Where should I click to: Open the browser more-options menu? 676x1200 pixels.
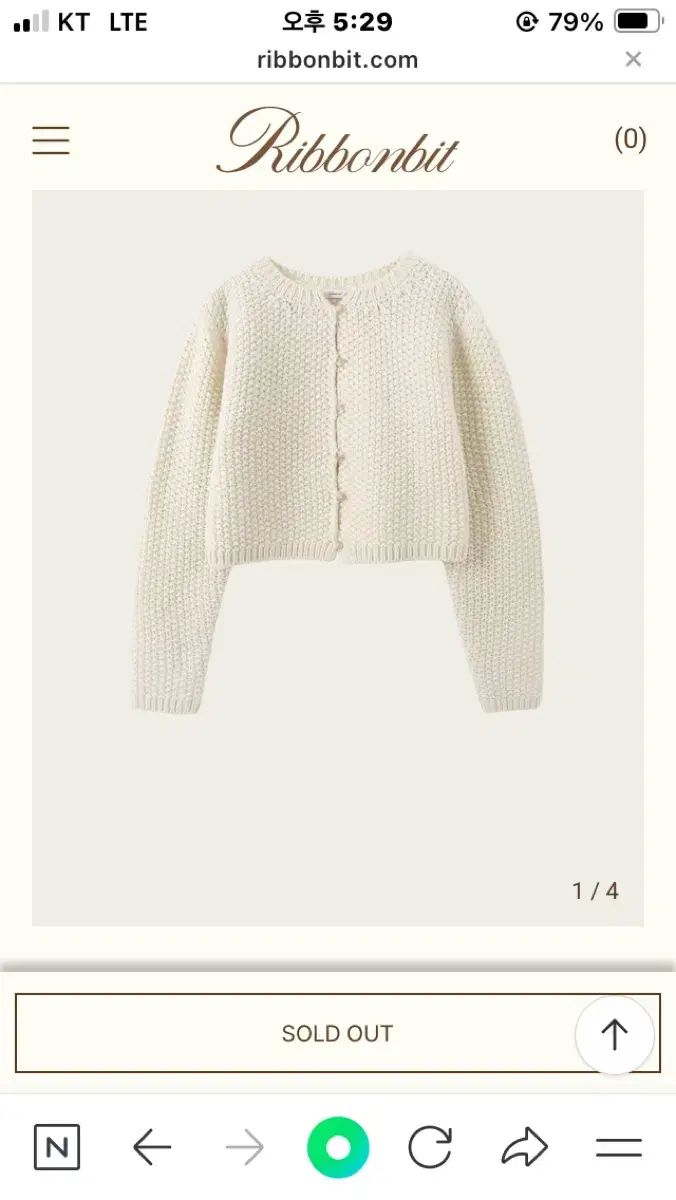point(618,1147)
